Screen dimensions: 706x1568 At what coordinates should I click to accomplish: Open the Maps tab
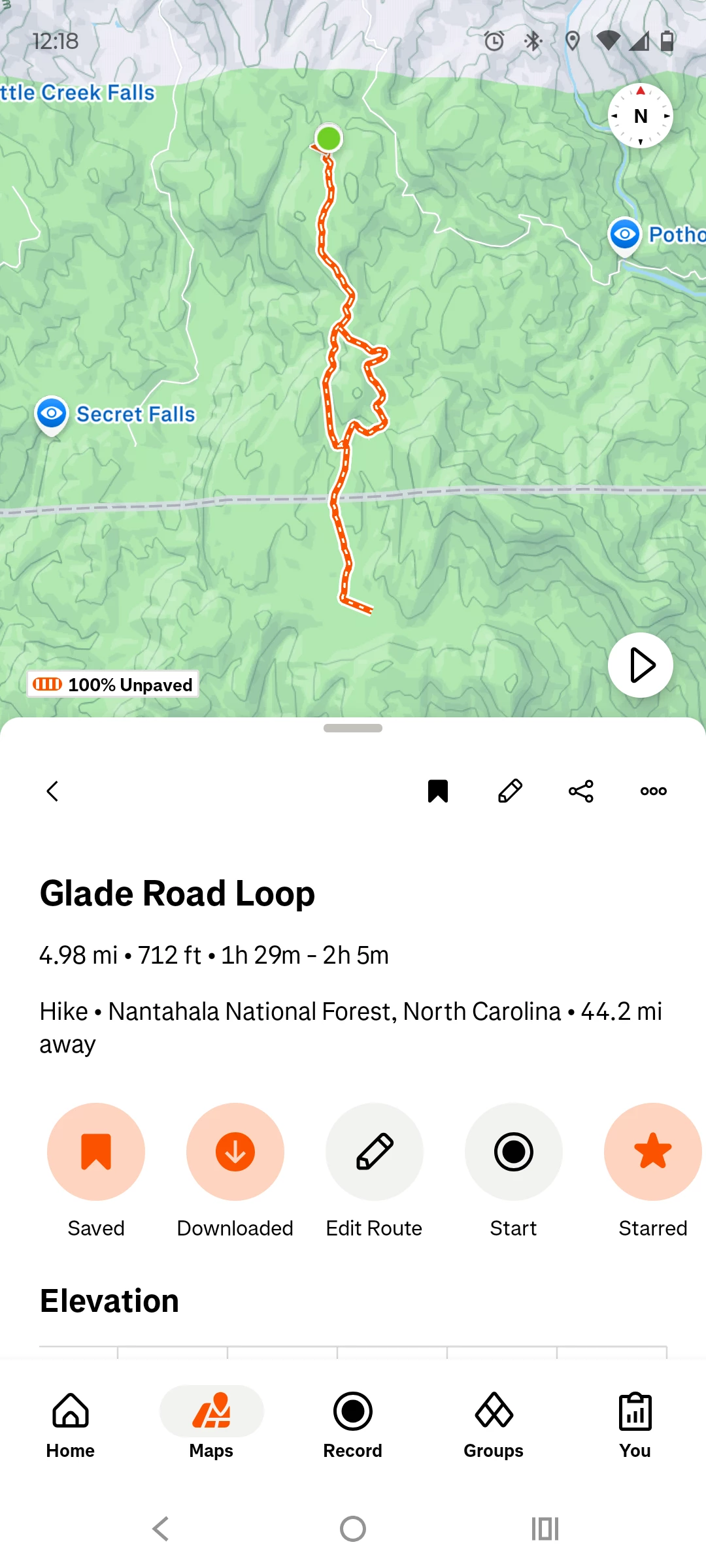point(212,1423)
